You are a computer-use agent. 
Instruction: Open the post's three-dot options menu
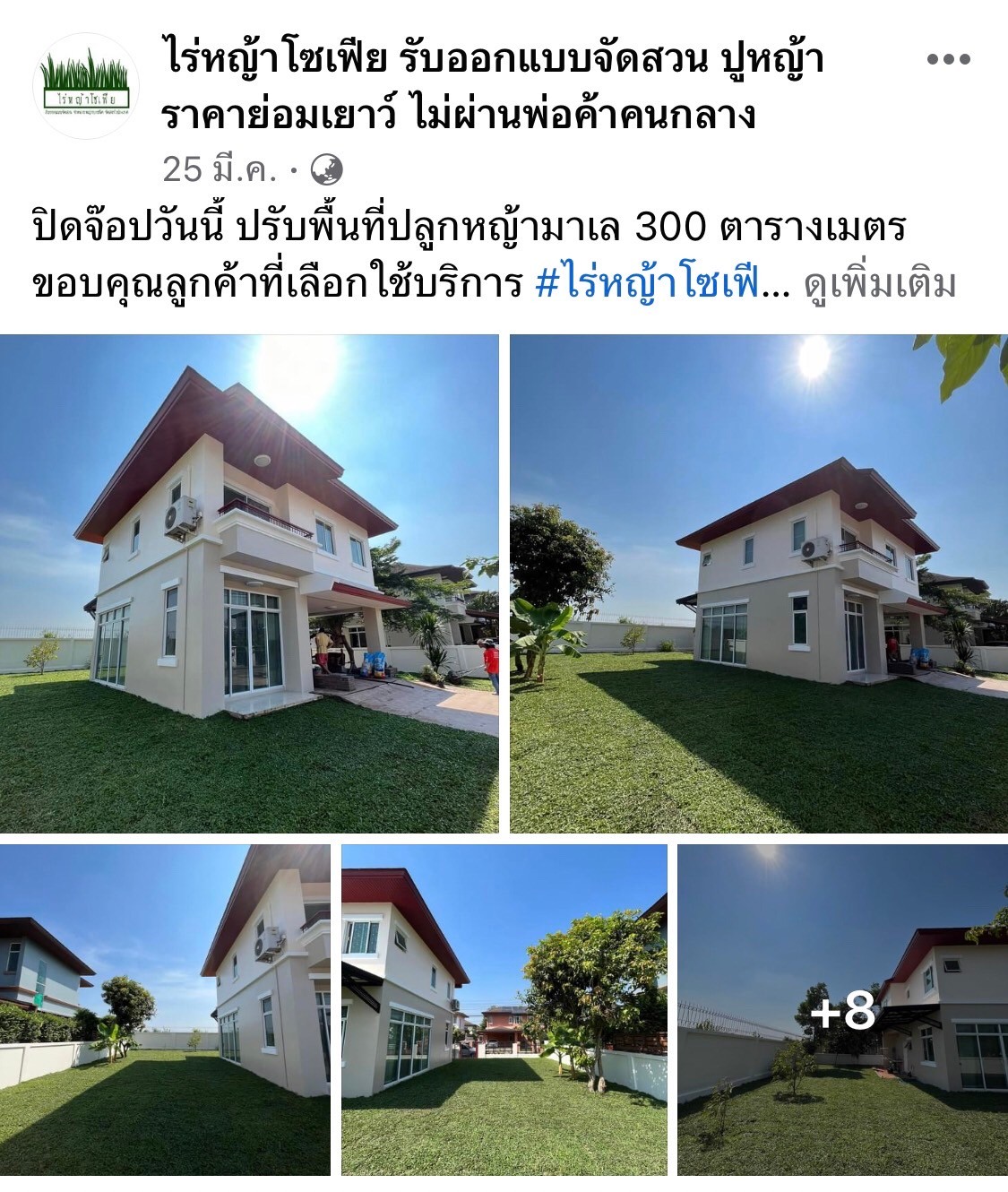point(948,60)
